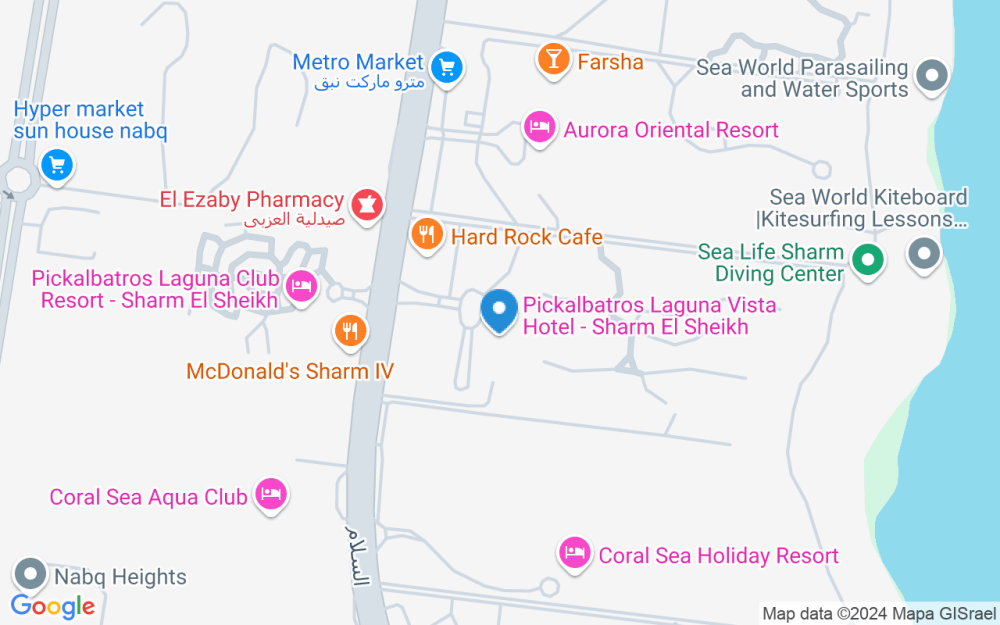Tap the Coral Sea Holiday Resort pin

[575, 554]
